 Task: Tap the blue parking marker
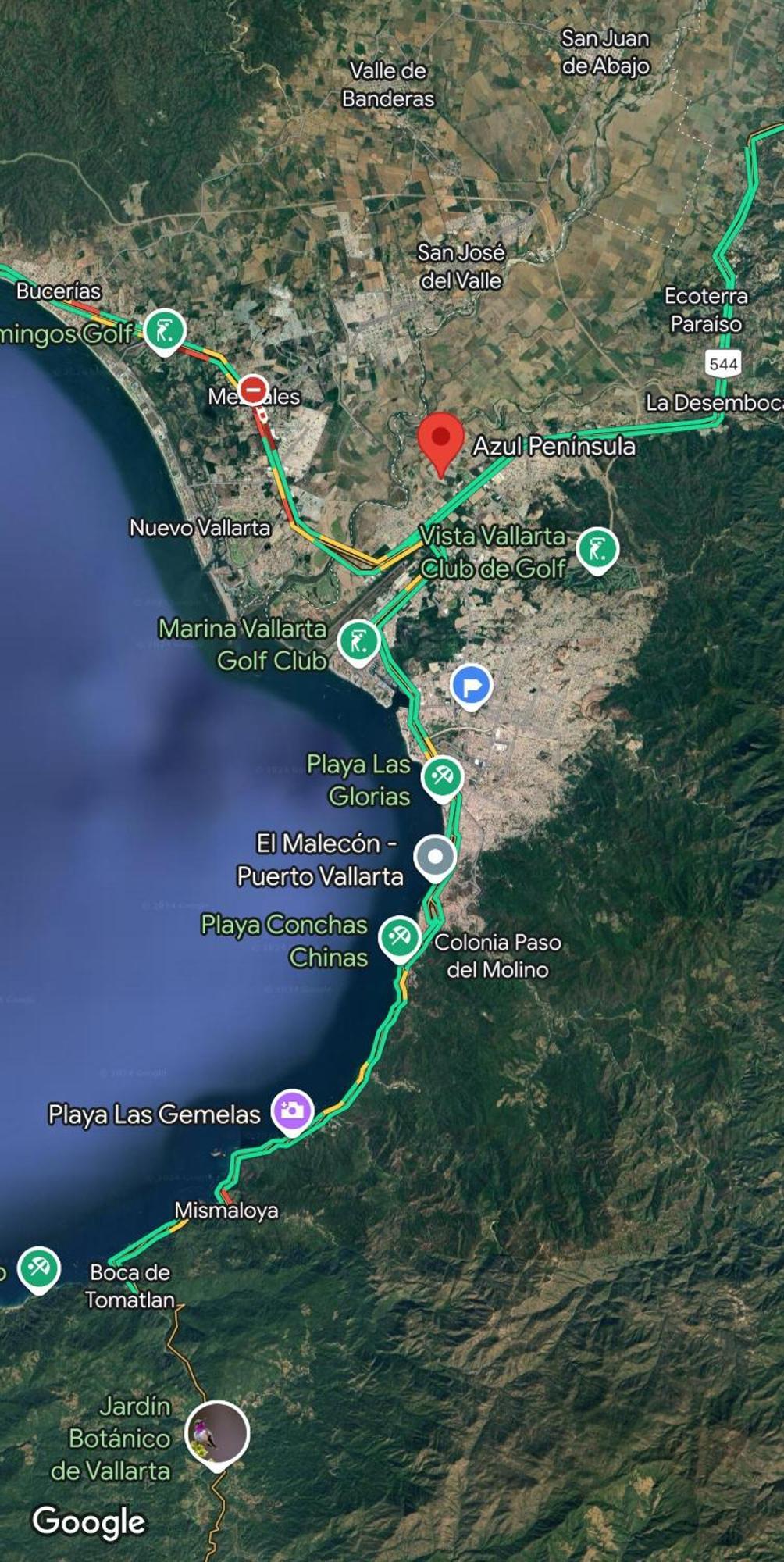tap(471, 686)
